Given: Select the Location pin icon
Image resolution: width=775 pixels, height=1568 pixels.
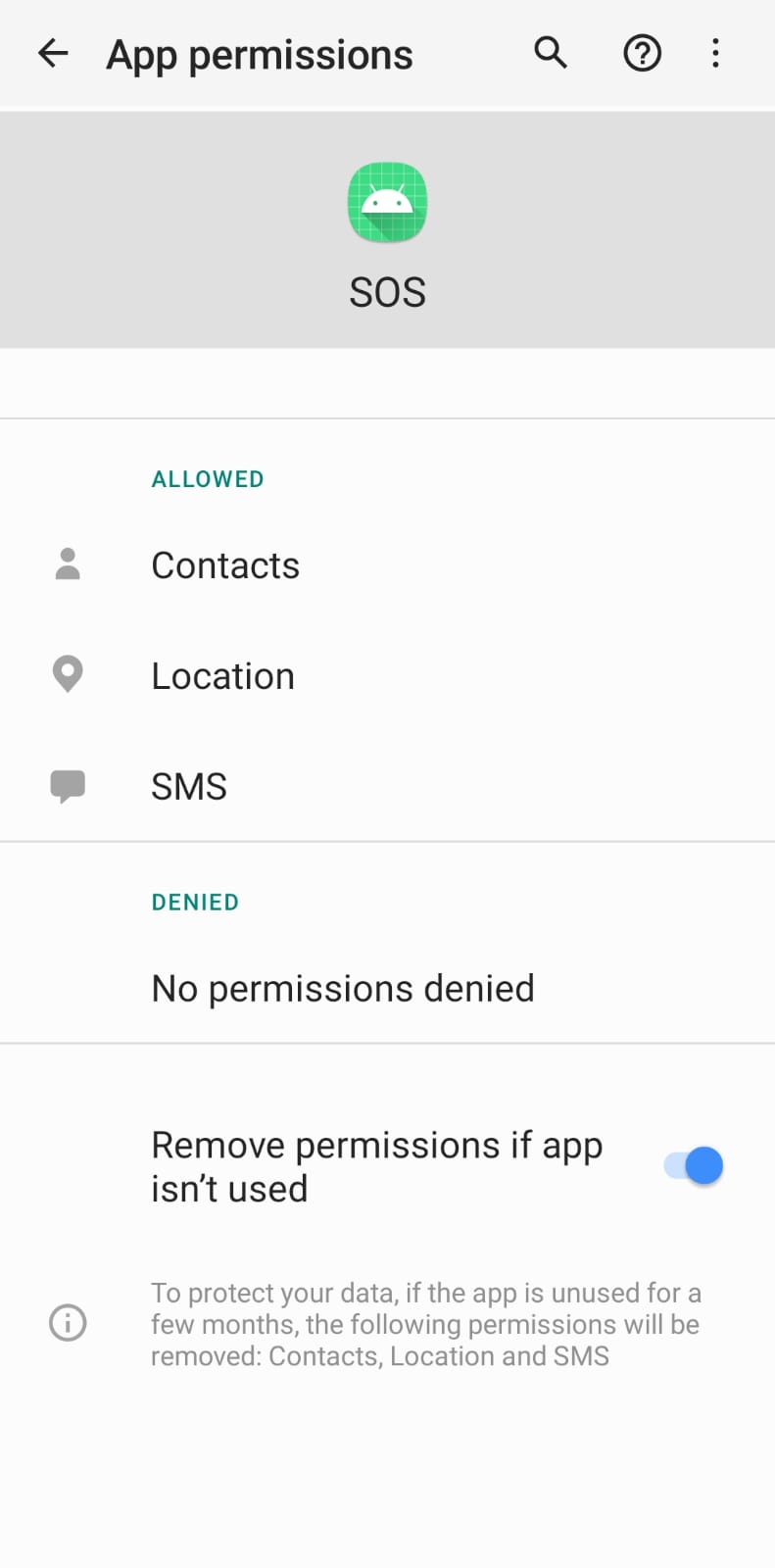Looking at the screenshot, I should (67, 674).
